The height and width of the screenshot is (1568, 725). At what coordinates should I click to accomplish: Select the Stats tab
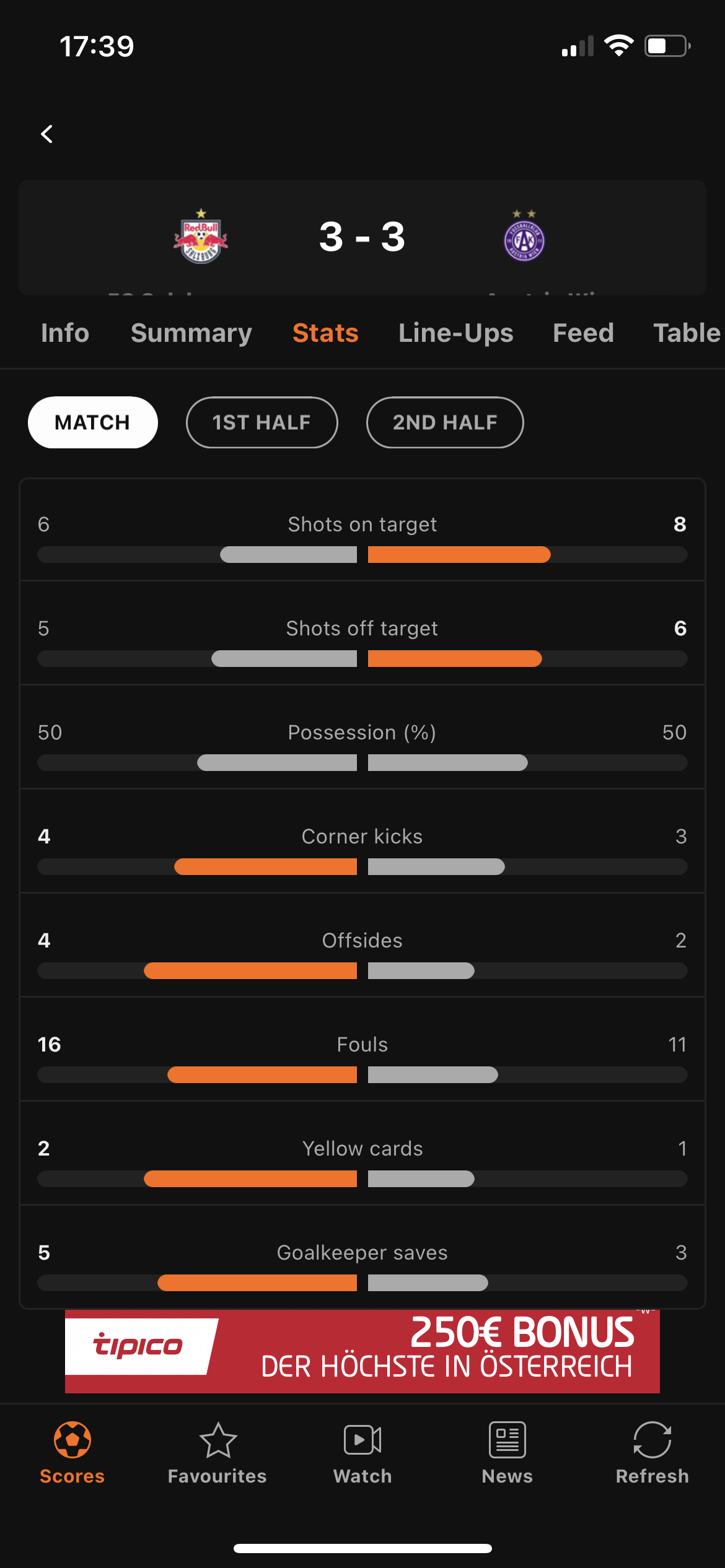click(325, 333)
